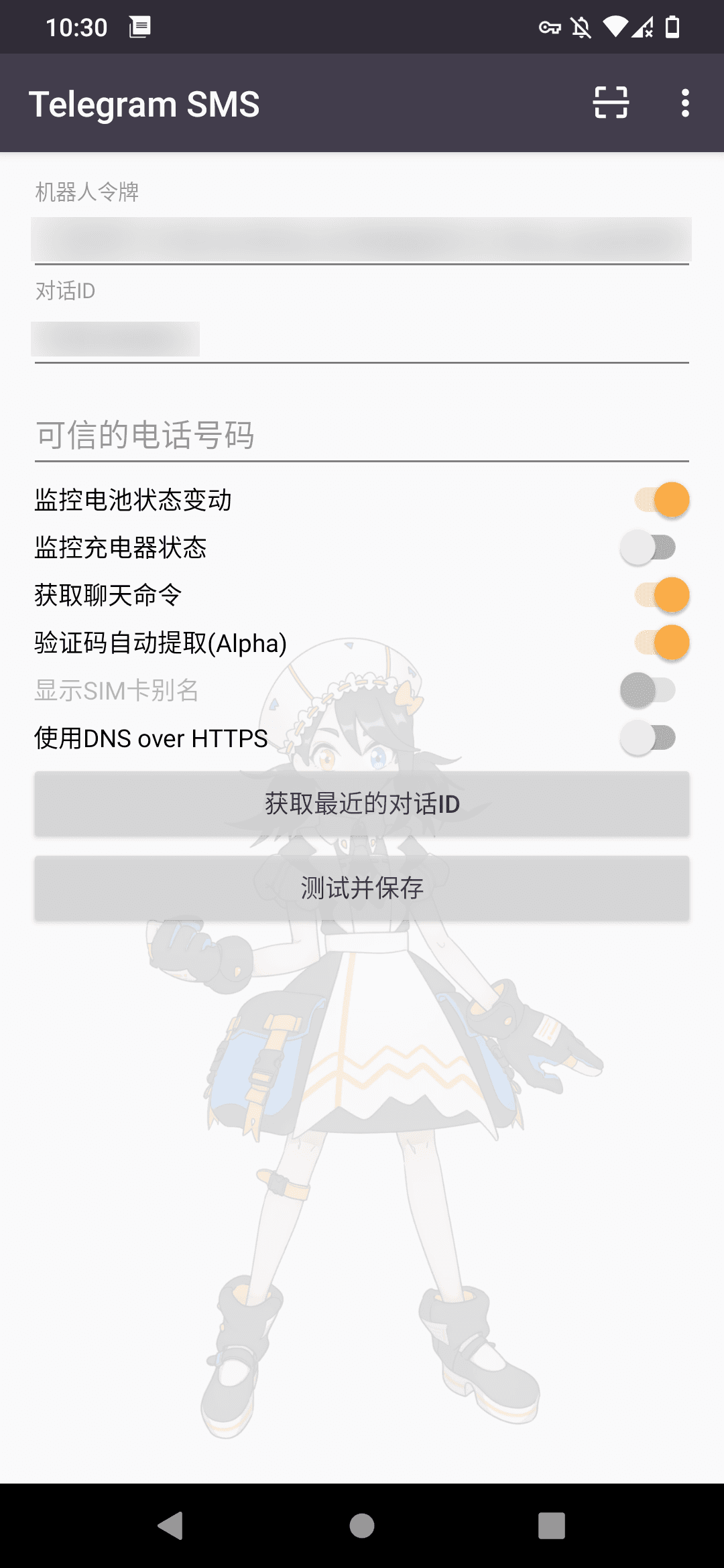The height and width of the screenshot is (1568, 724).
Task: Tap 获取最近的对话ID button
Action: [361, 803]
